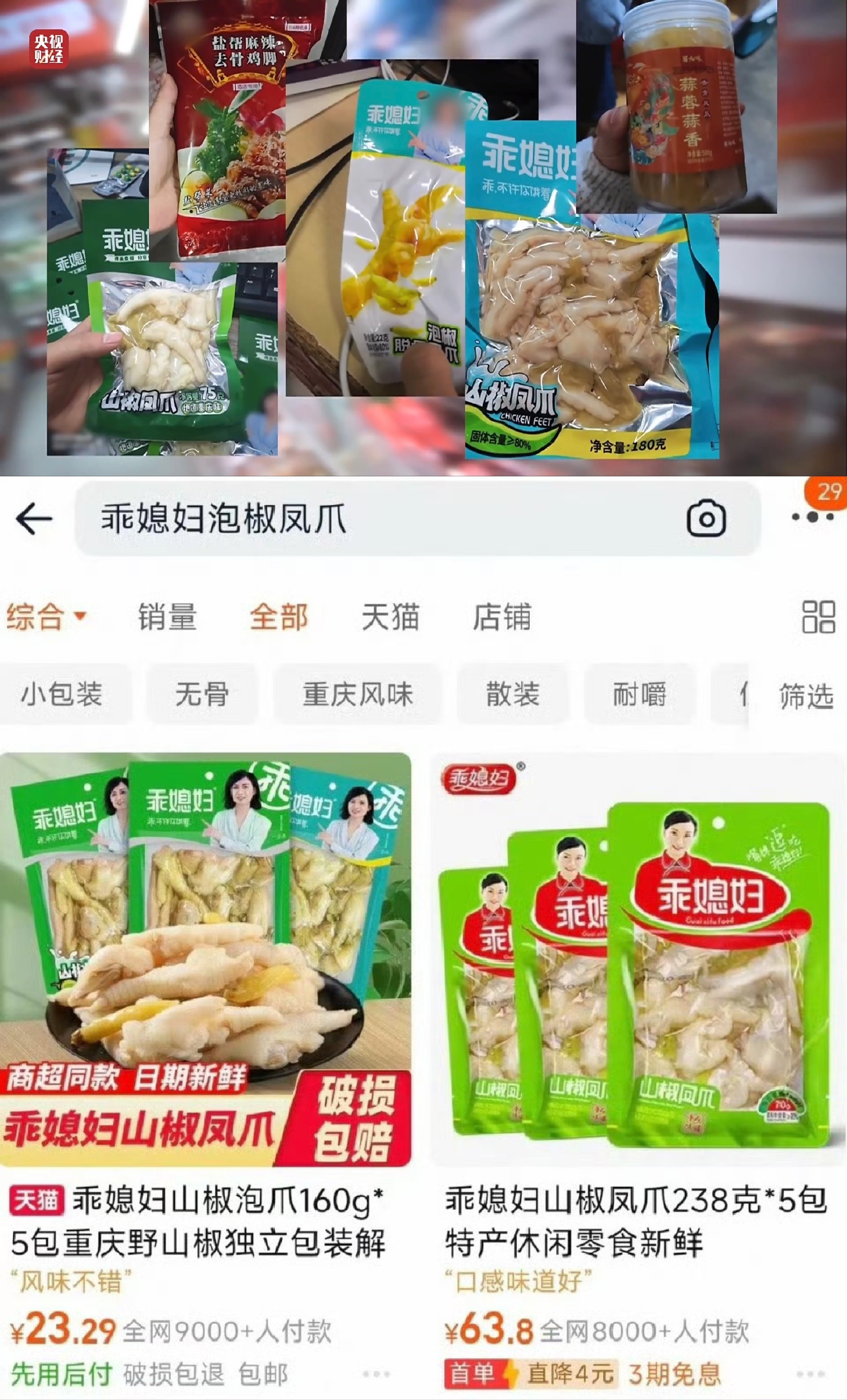Open the 店铺 tab

click(x=503, y=619)
